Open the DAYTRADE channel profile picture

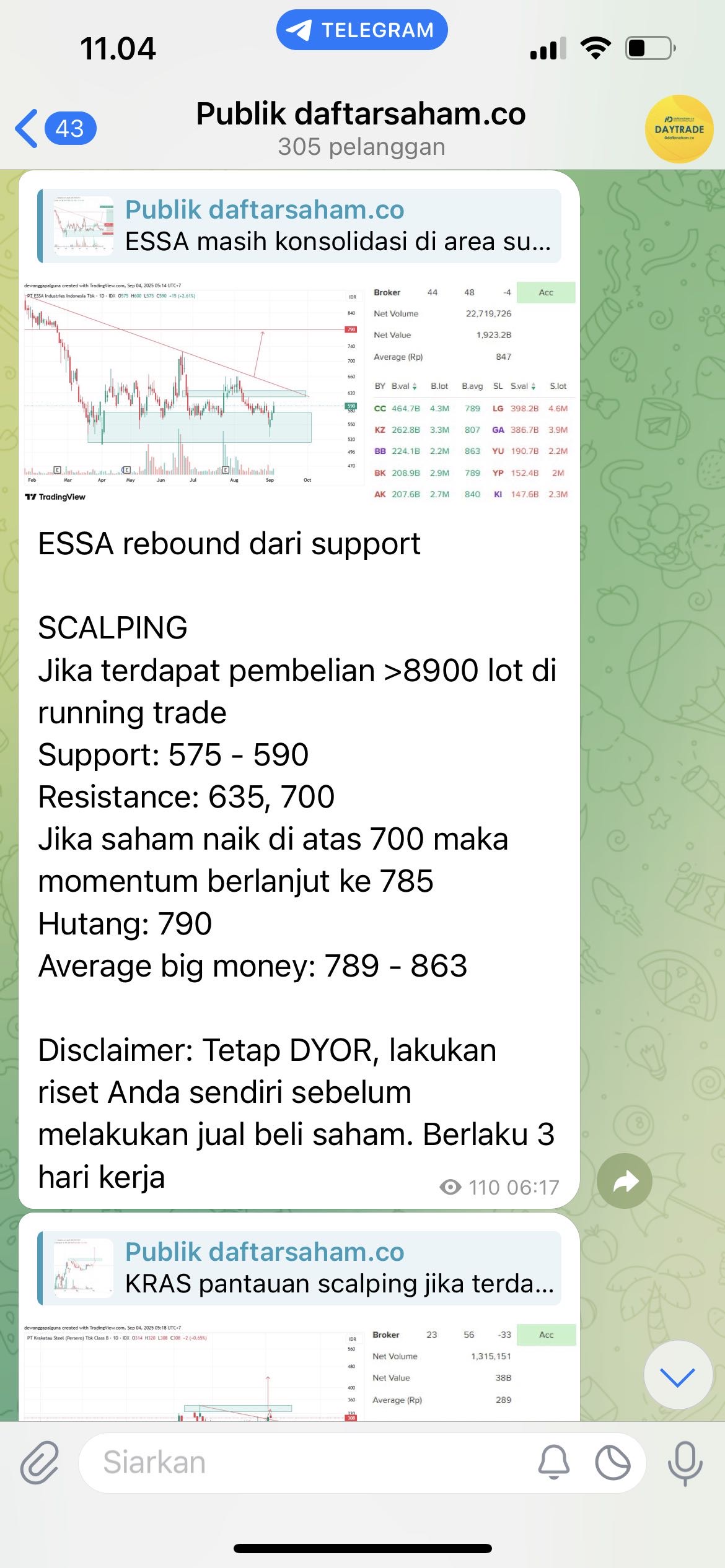click(679, 129)
